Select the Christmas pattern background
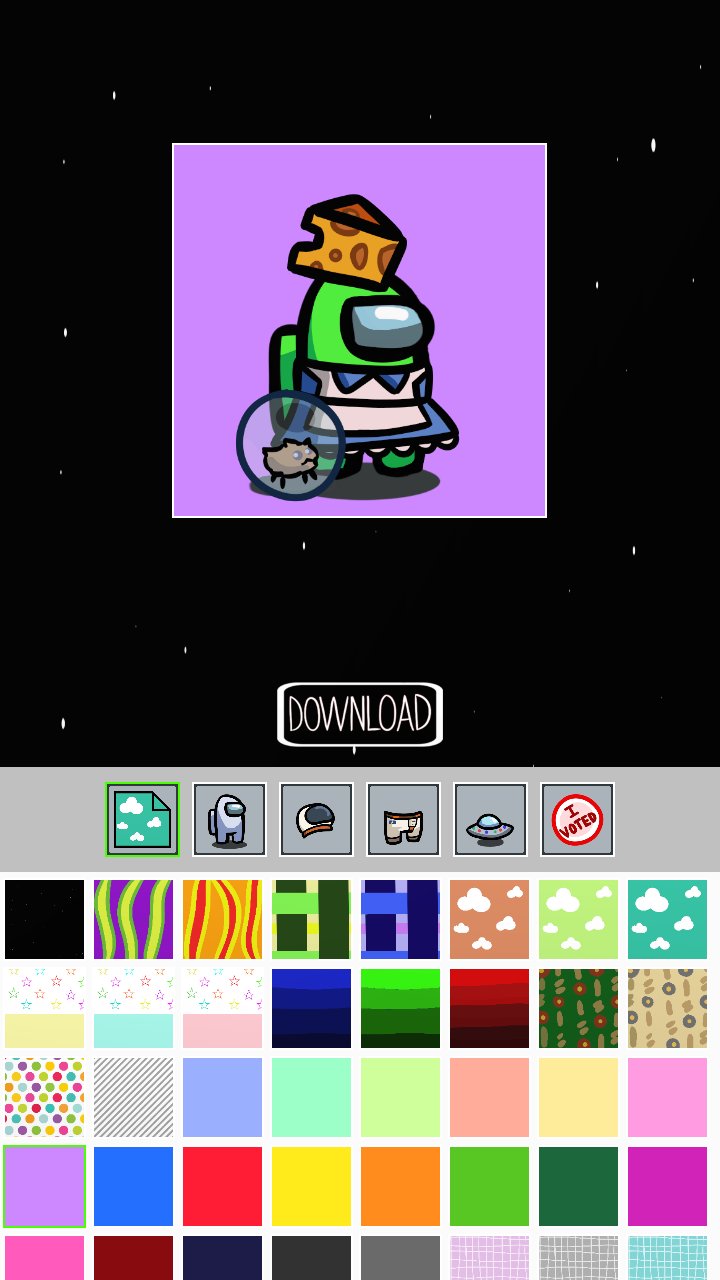Viewport: 720px width, 1280px height. [x=578, y=1007]
